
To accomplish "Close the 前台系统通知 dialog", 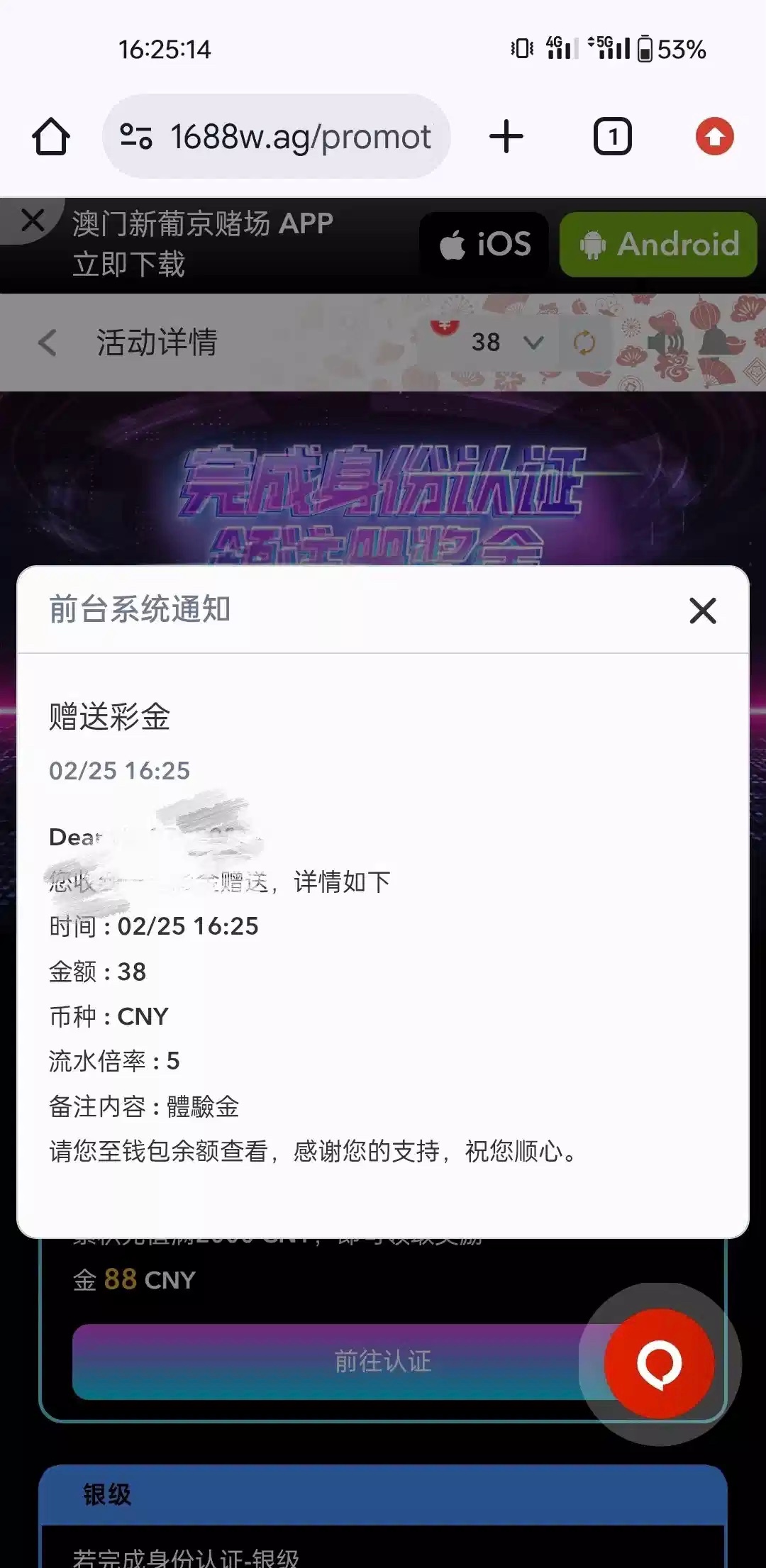I will (702, 611).
